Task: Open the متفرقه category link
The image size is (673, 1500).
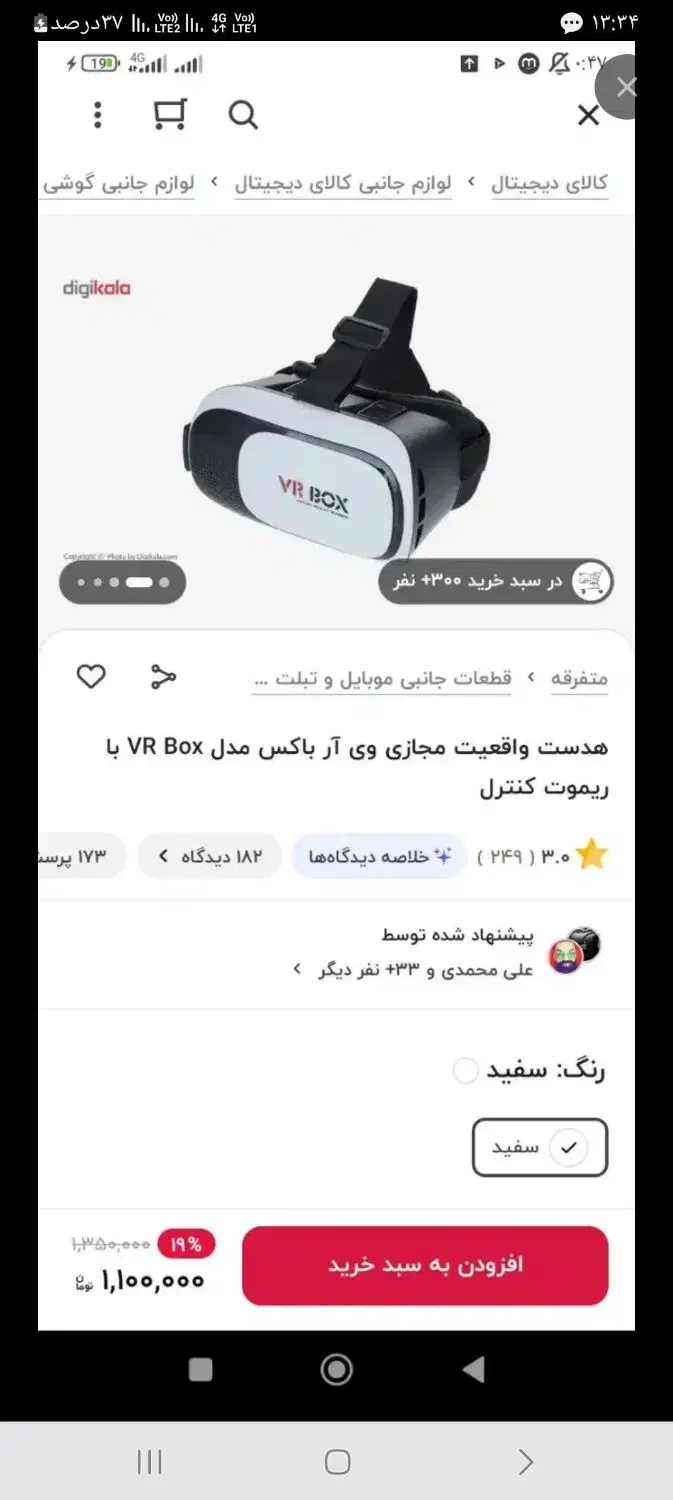Action: point(579,679)
